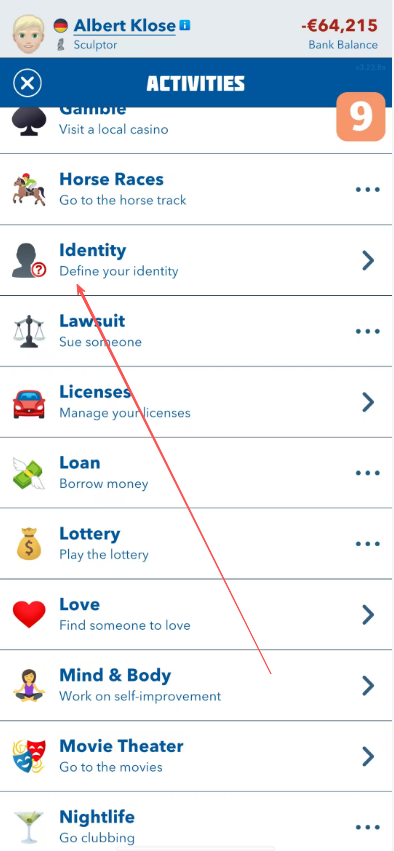Go to the Movie Theater
This screenshot has width=394, height=851.
[197, 756]
